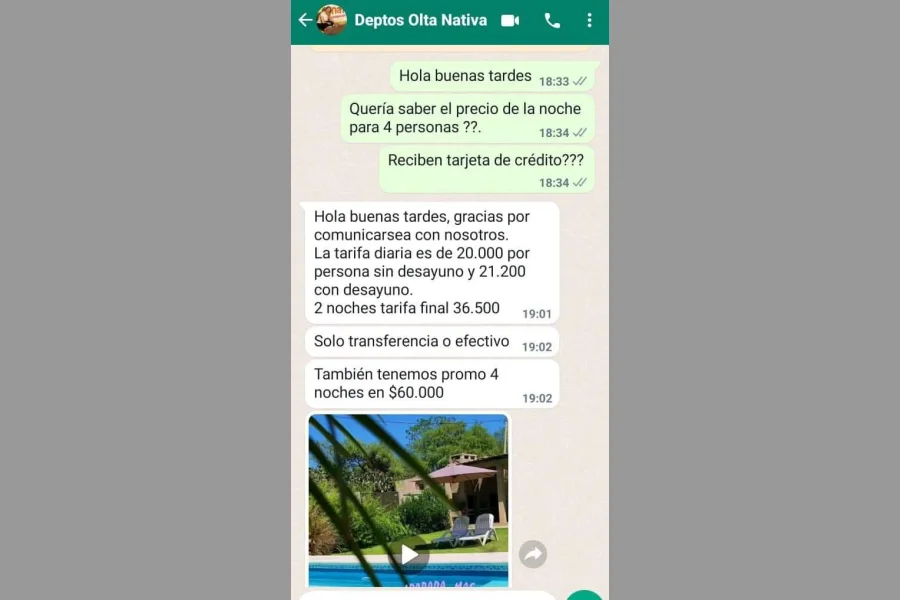Viewport: 900px width, 600px height.
Task: Play the received pool video
Action: pyautogui.click(x=409, y=554)
